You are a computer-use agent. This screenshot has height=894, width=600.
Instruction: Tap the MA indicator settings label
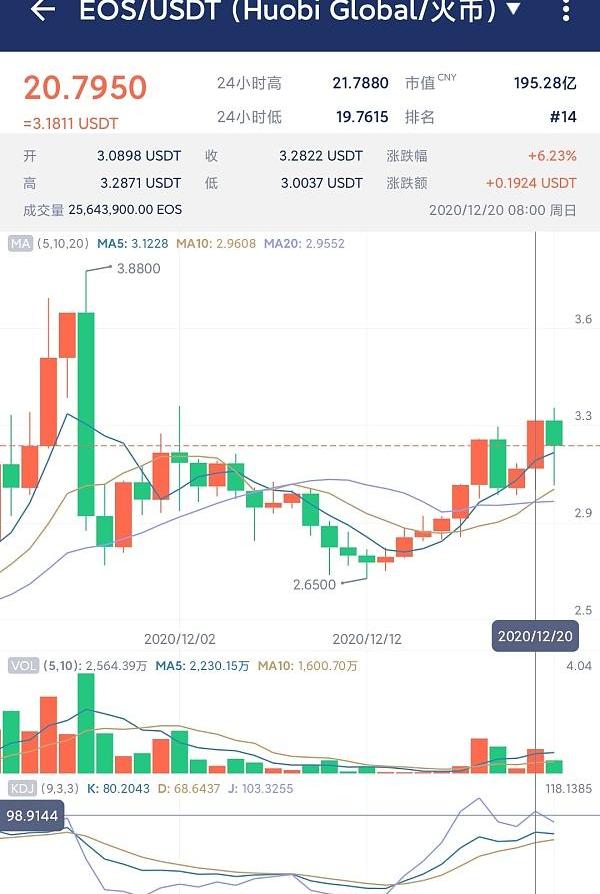(x=20, y=243)
